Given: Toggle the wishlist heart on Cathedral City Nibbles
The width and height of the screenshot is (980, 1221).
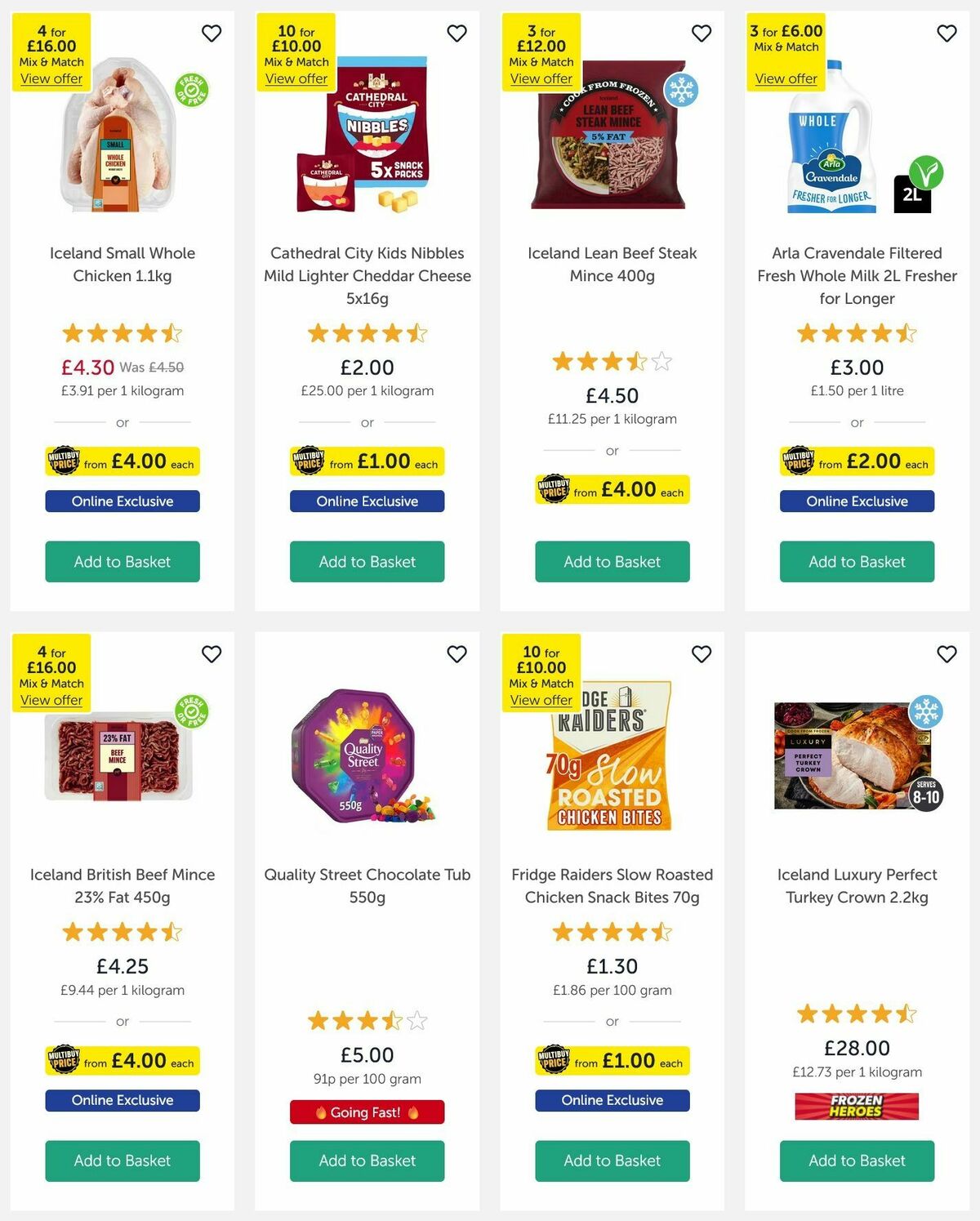Looking at the screenshot, I should (x=457, y=33).
